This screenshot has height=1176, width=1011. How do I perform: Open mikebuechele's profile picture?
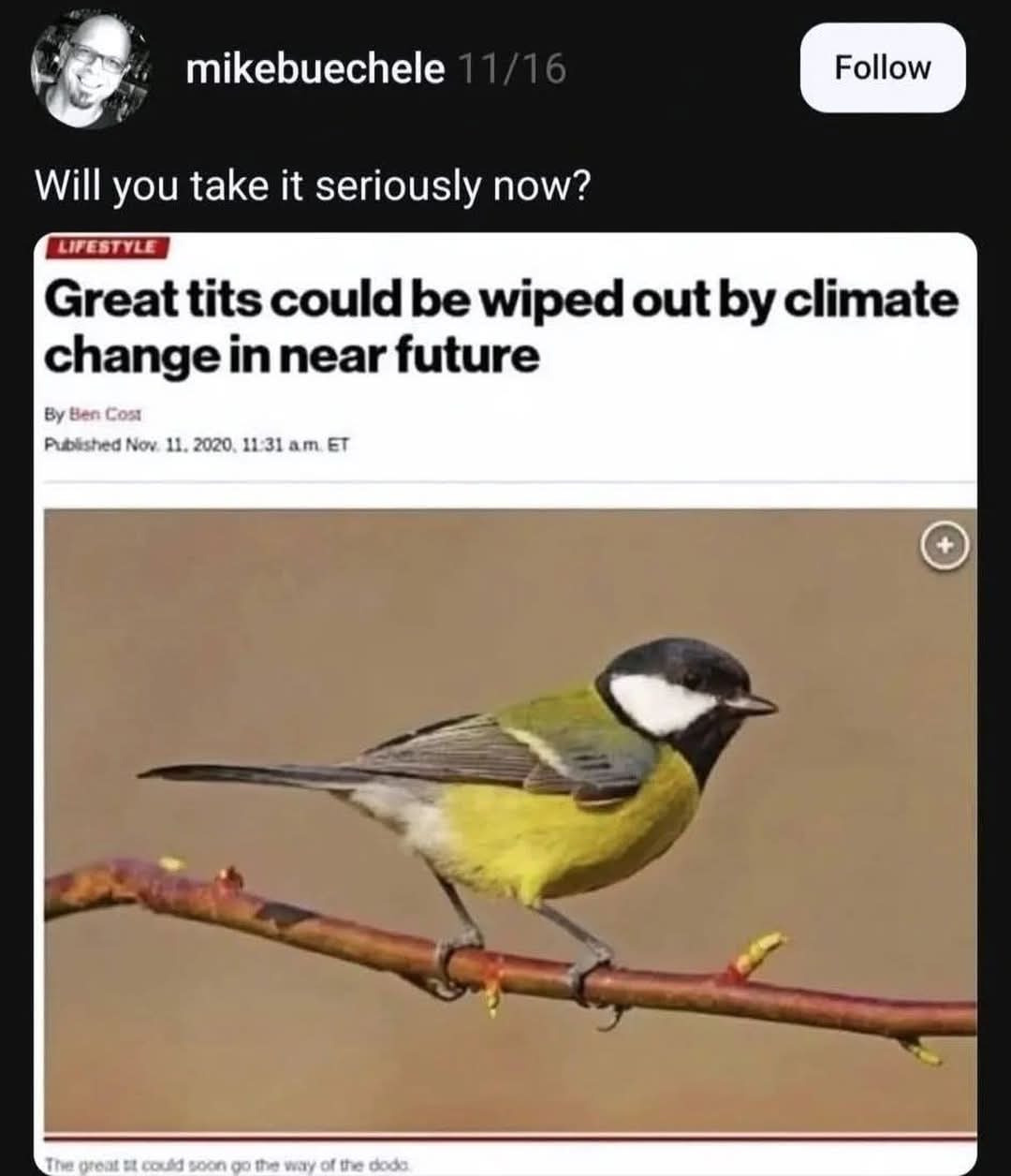pyautogui.click(x=91, y=71)
